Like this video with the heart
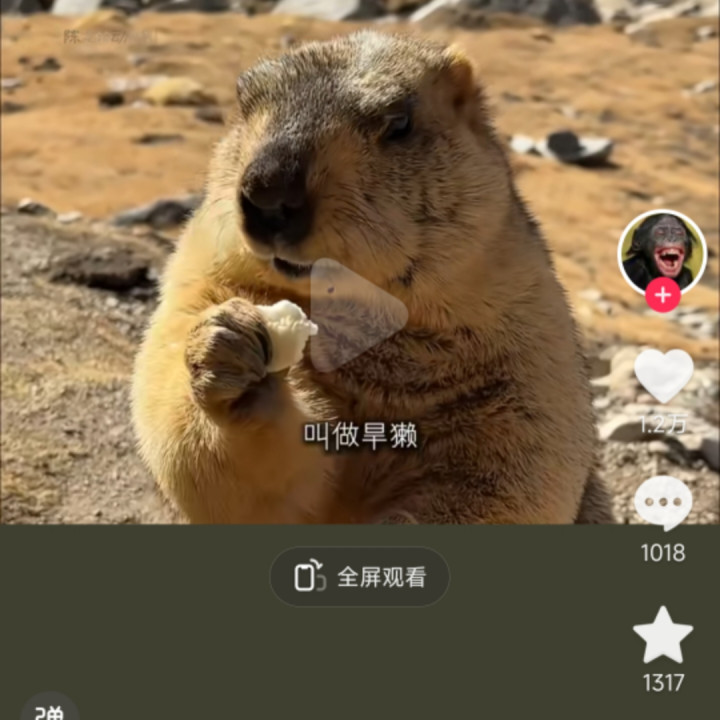 (x=663, y=375)
